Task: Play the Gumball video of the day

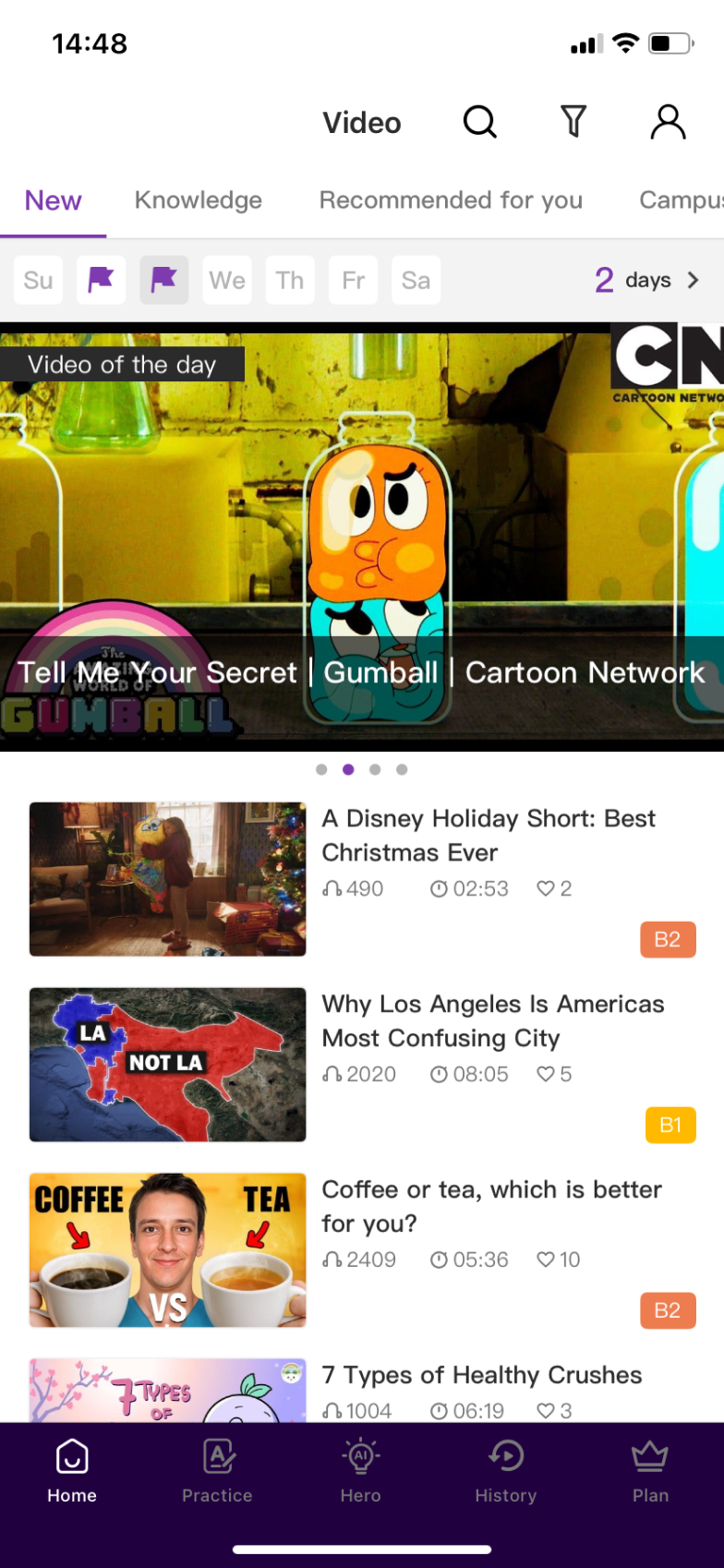Action: 362,536
